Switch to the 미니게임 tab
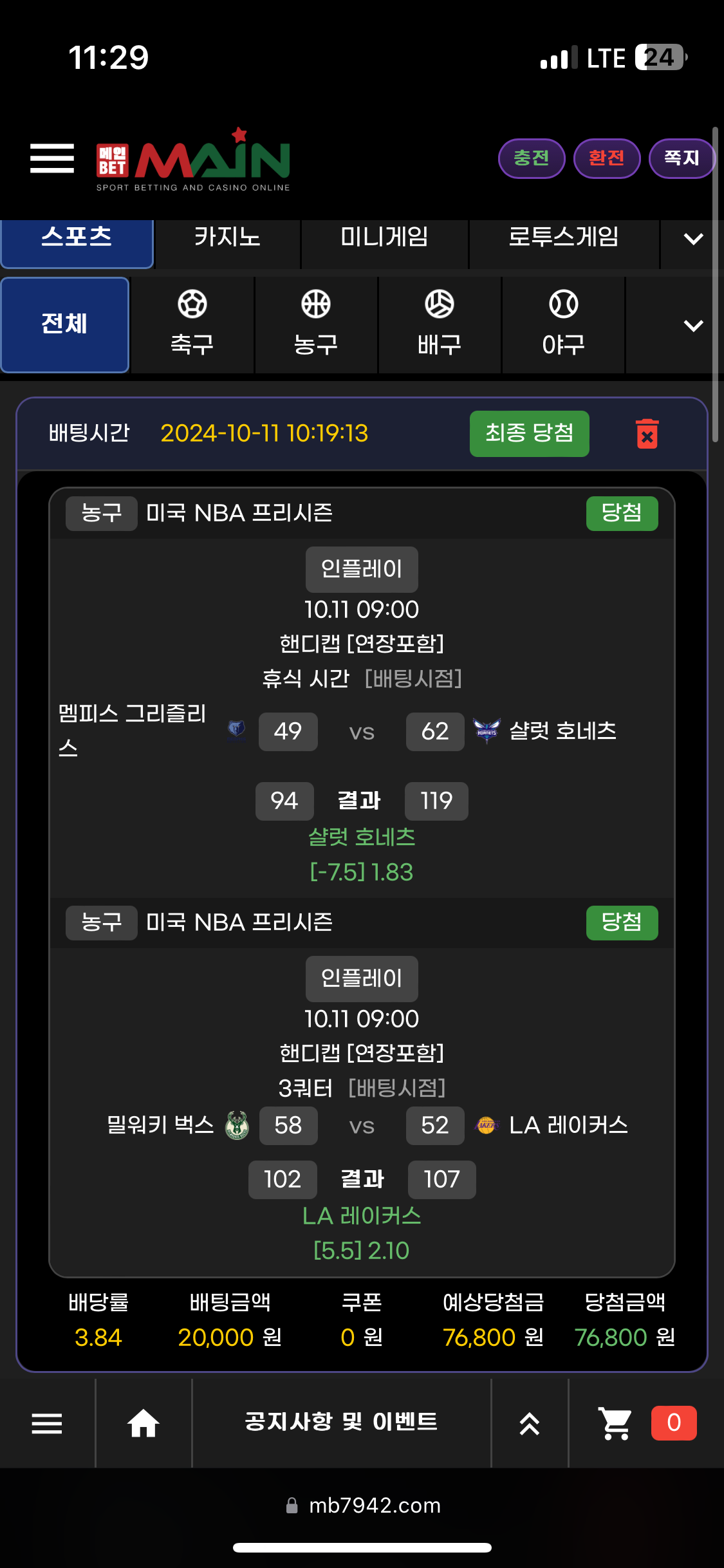 pyautogui.click(x=384, y=239)
